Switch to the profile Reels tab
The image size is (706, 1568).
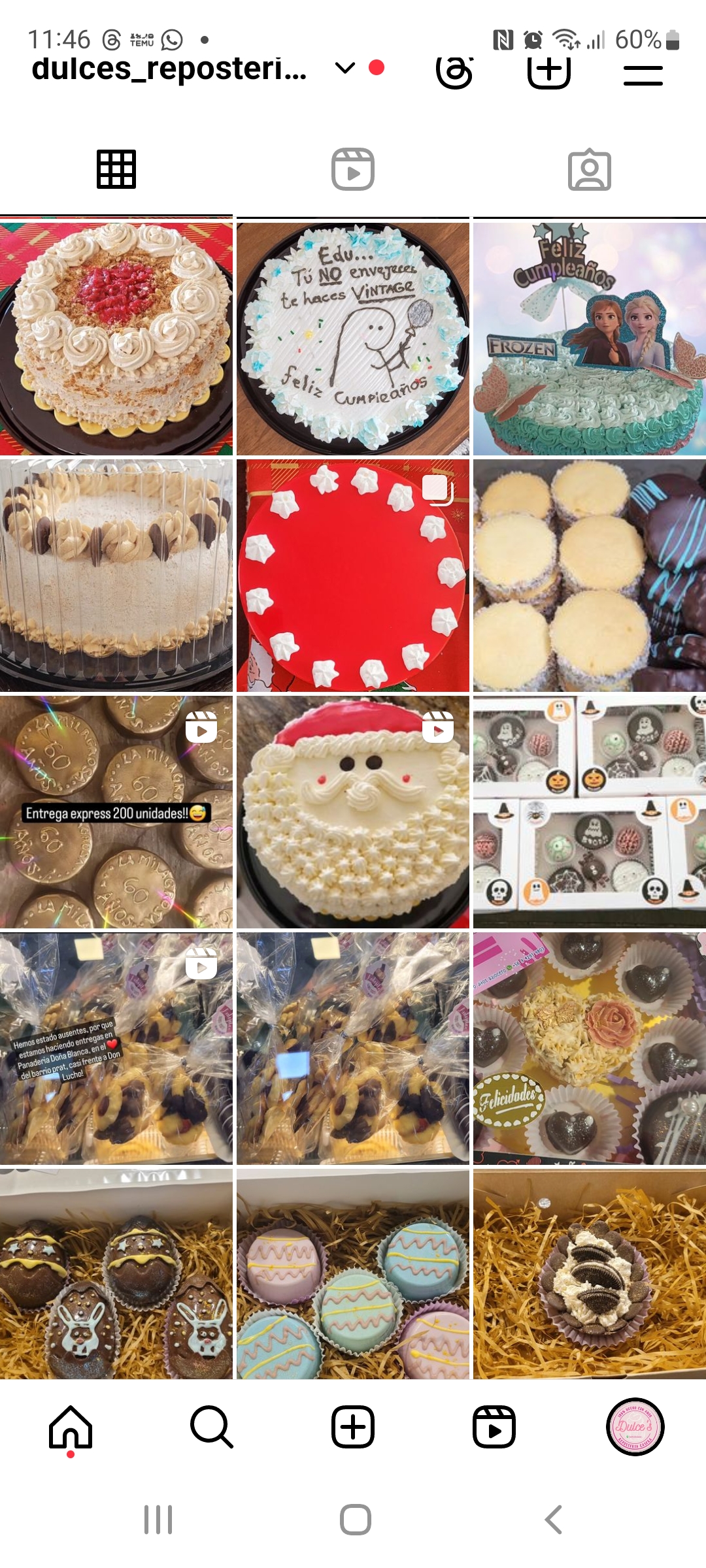point(353,170)
